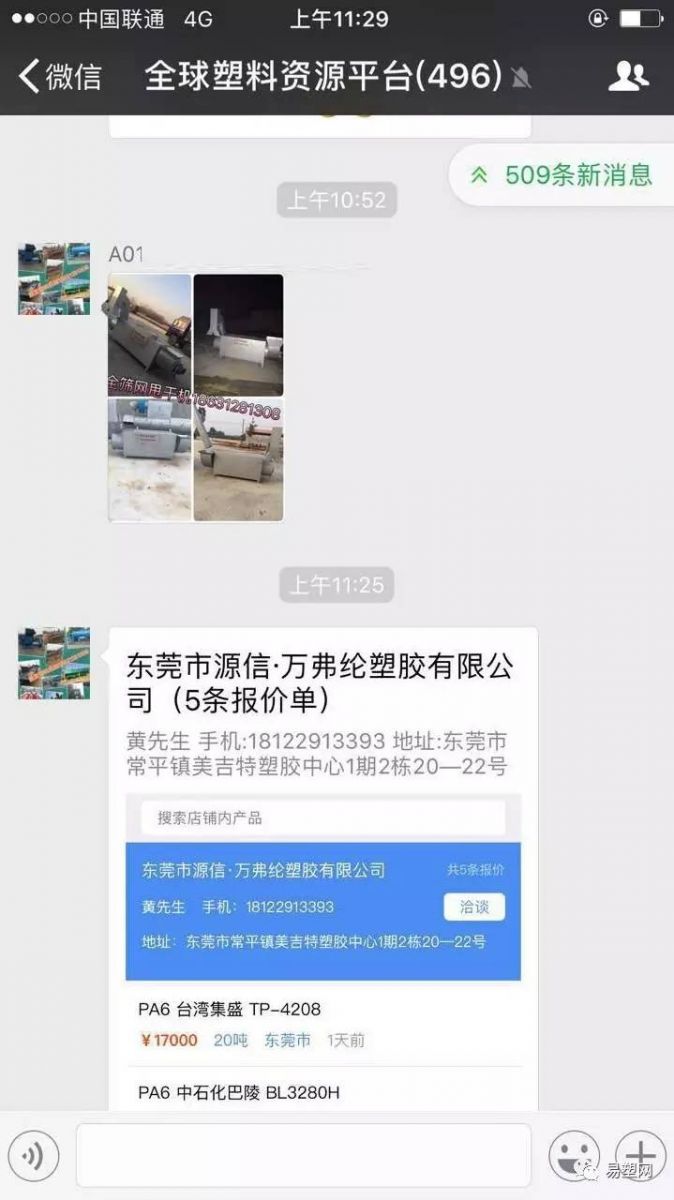Switch to voice message input
Screen dimensions: 674x1200
coord(35,1157)
